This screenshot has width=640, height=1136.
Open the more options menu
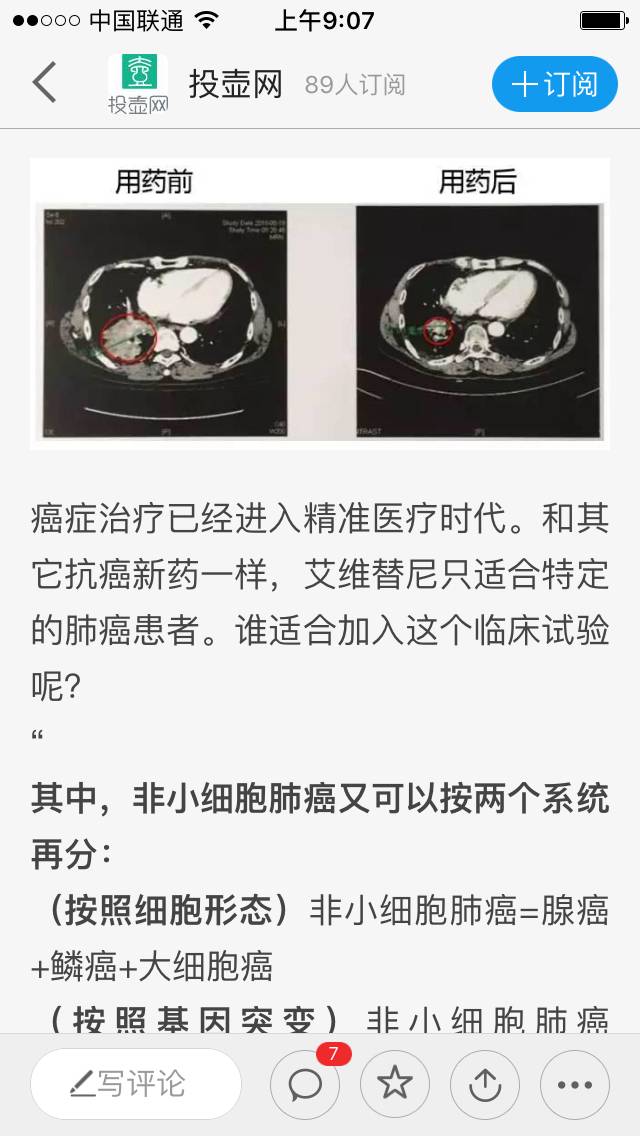tap(575, 1084)
